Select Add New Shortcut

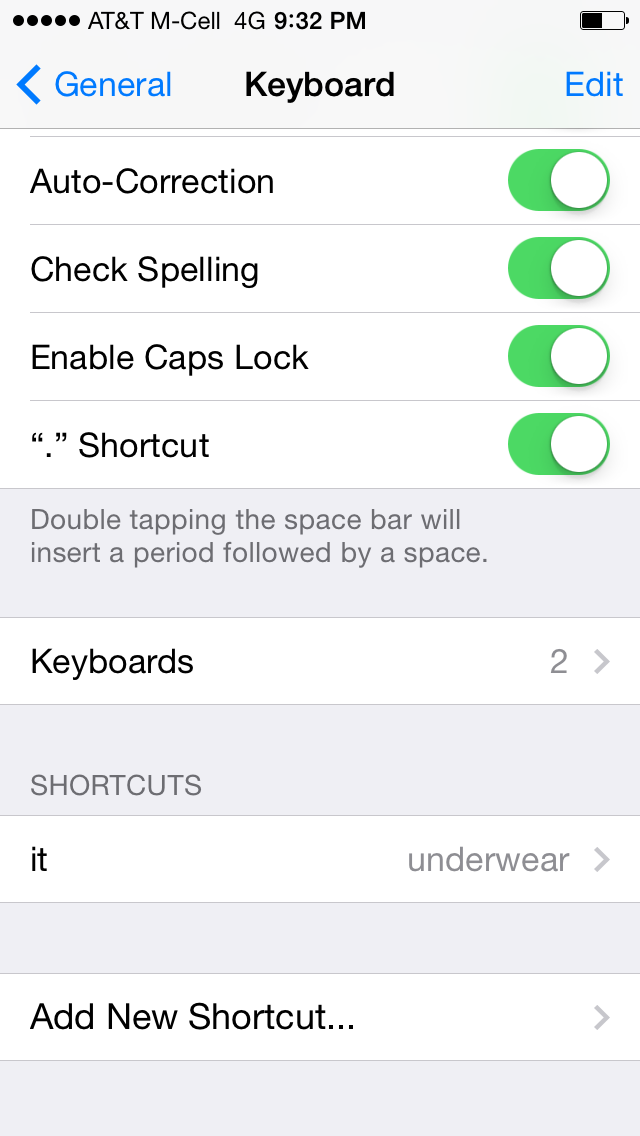[x=320, y=1017]
